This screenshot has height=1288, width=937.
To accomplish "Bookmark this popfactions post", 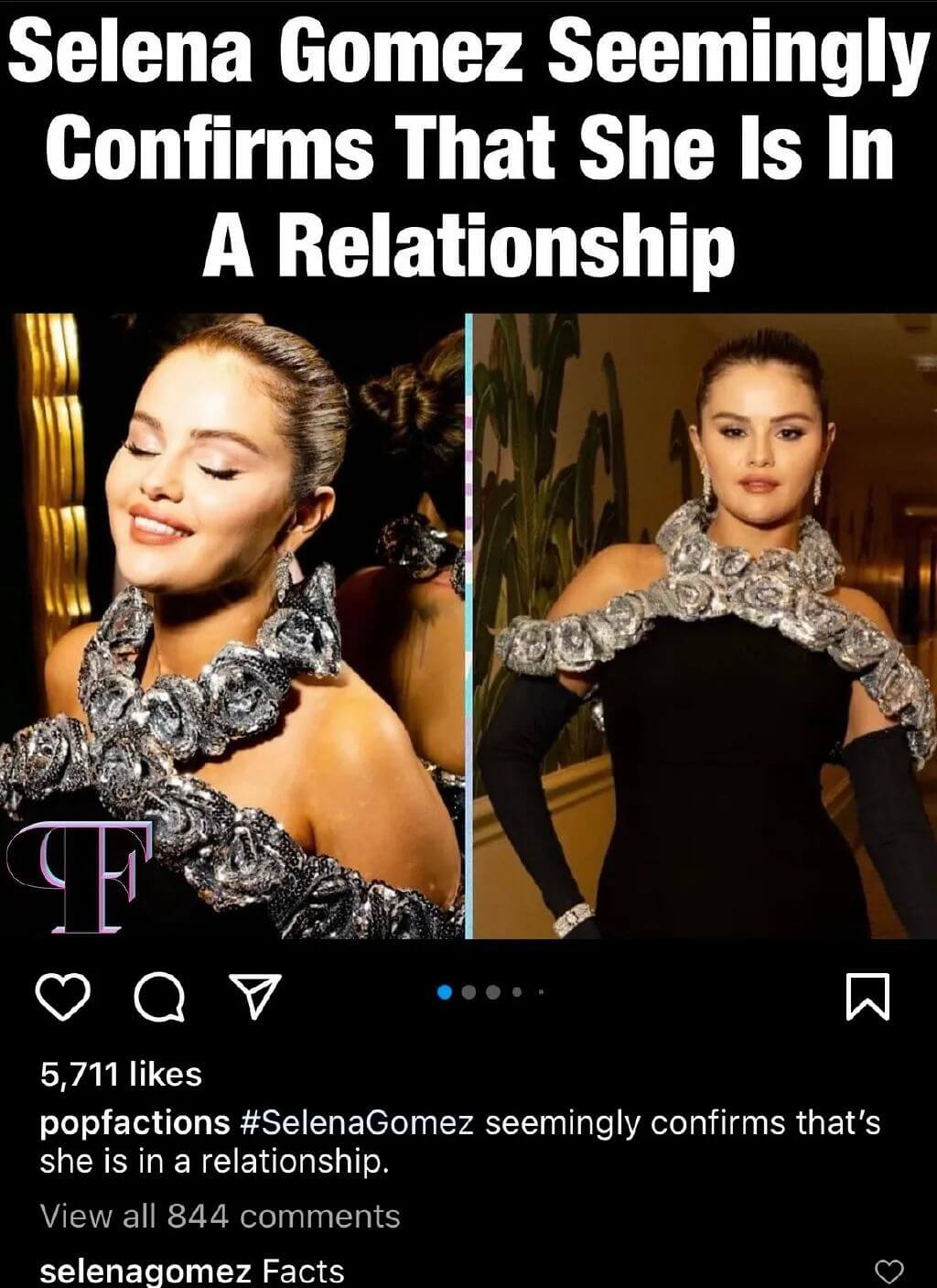I will click(x=867, y=997).
